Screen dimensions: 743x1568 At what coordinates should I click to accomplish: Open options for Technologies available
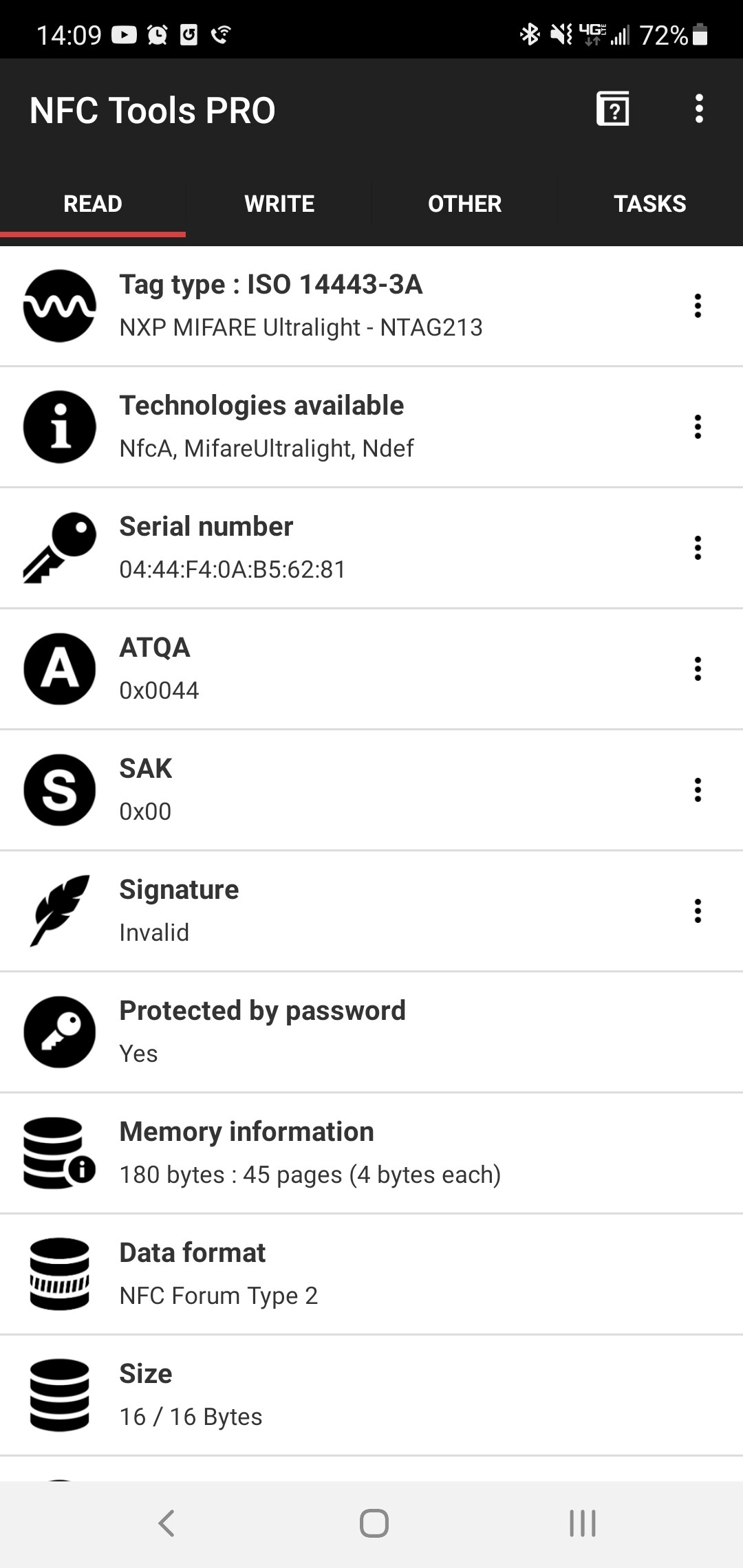pyautogui.click(x=698, y=427)
